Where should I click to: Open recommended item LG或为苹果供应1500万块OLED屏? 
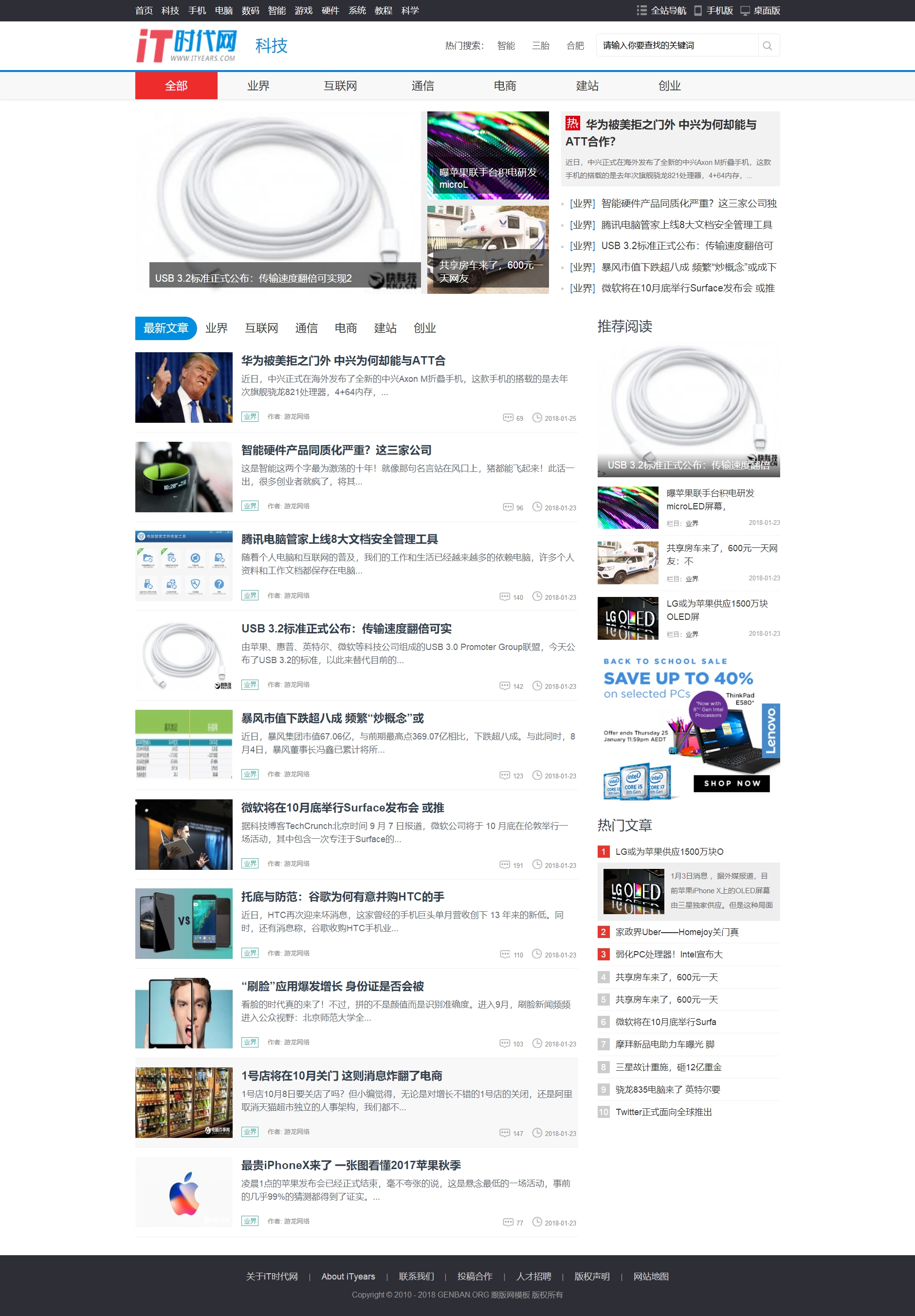(716, 610)
